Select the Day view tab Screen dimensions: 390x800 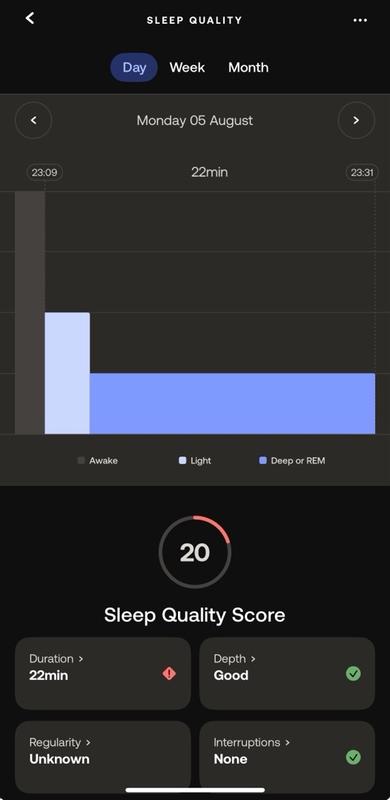(x=134, y=67)
